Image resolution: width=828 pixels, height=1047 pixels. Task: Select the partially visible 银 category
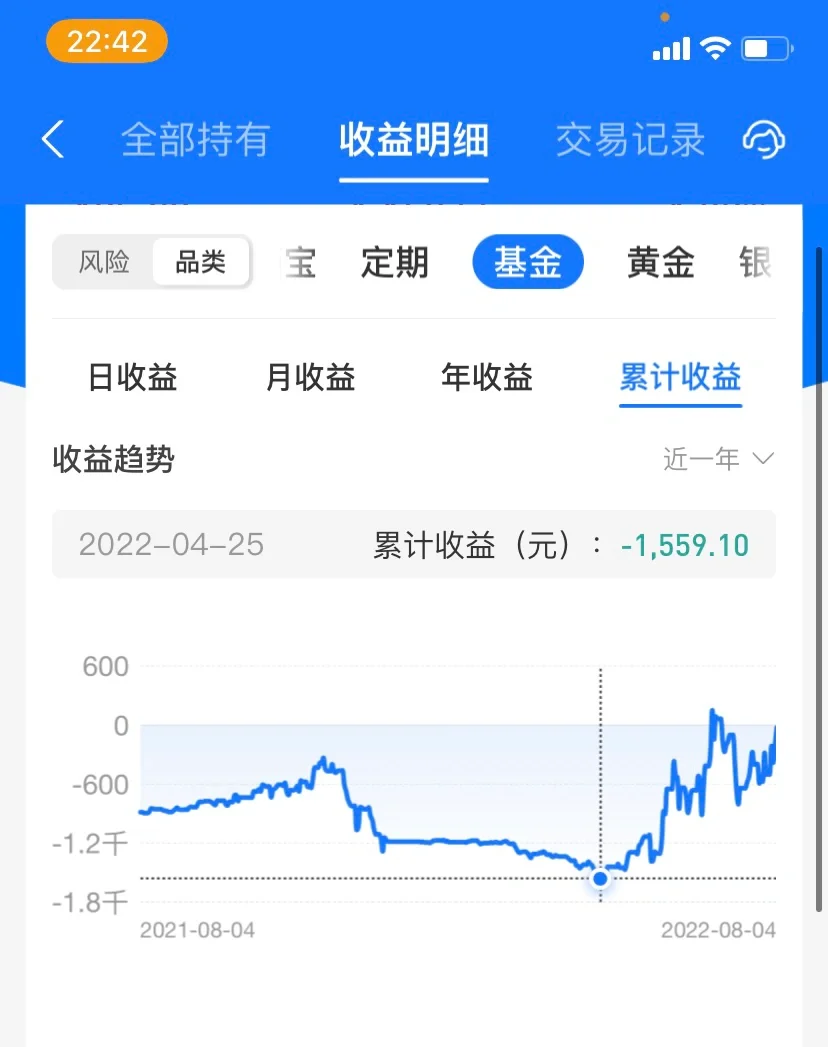tap(756, 261)
